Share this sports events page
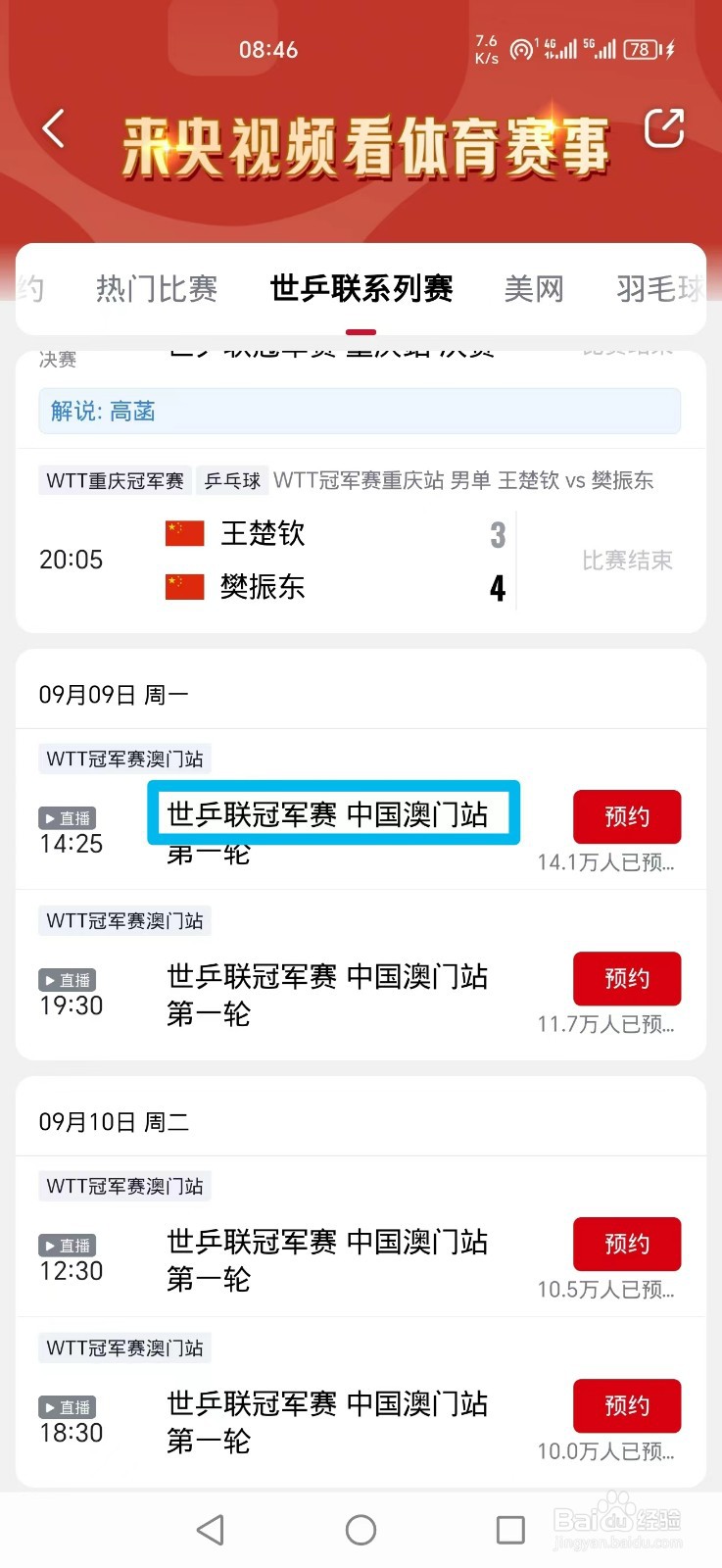The height and width of the screenshot is (1568, 722). point(663,128)
